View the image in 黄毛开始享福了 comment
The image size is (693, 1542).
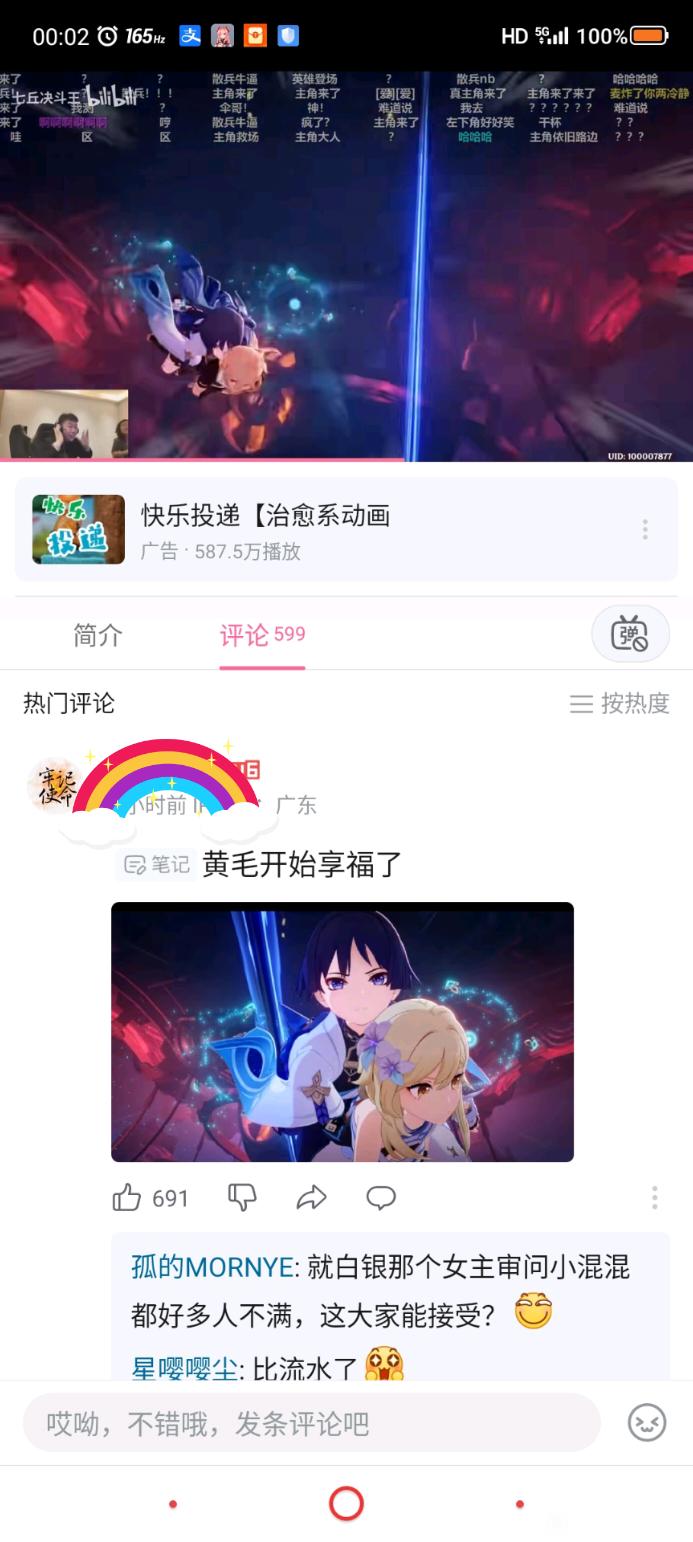342,1032
